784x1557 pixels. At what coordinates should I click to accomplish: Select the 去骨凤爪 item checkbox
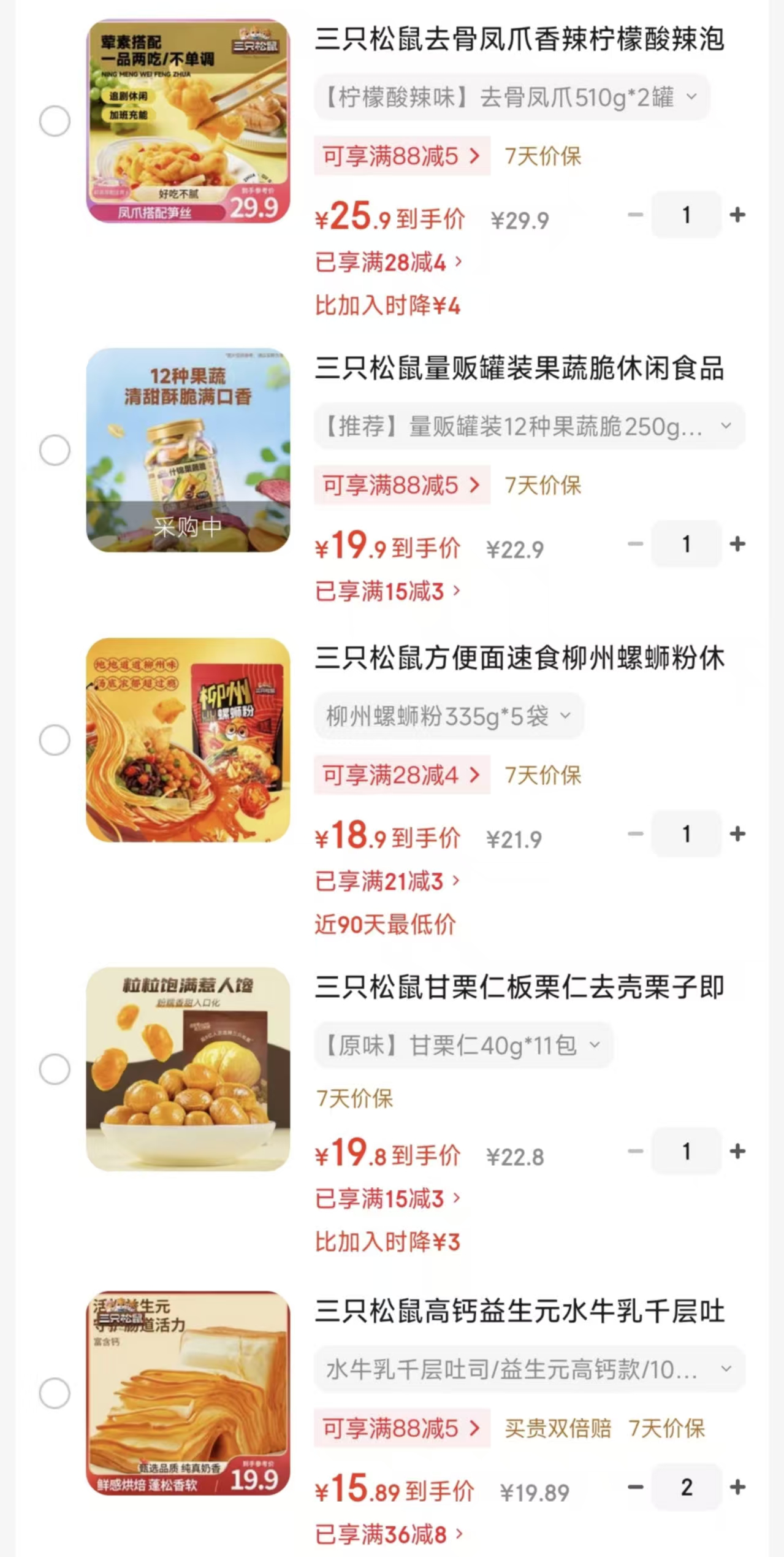(55, 121)
